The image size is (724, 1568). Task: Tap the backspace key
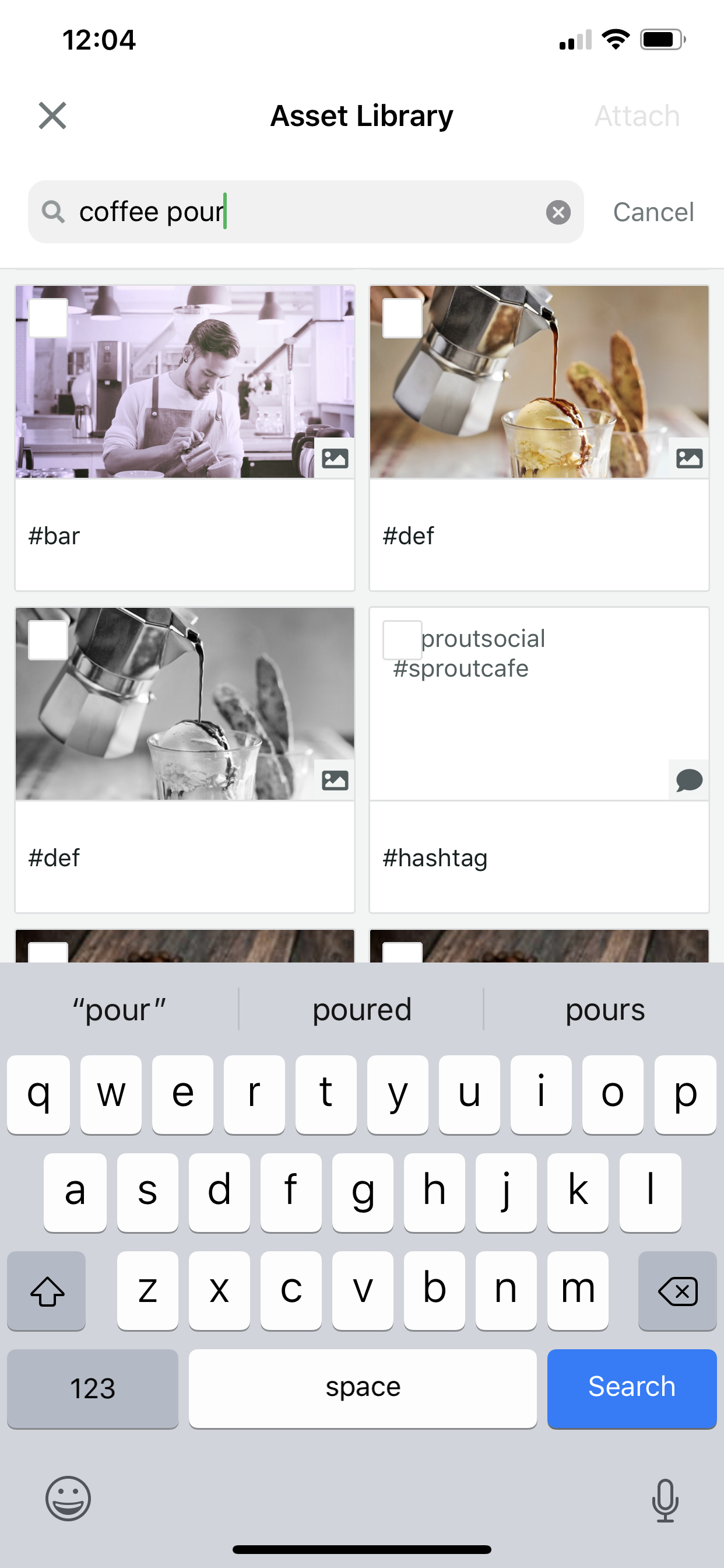coord(677,1290)
